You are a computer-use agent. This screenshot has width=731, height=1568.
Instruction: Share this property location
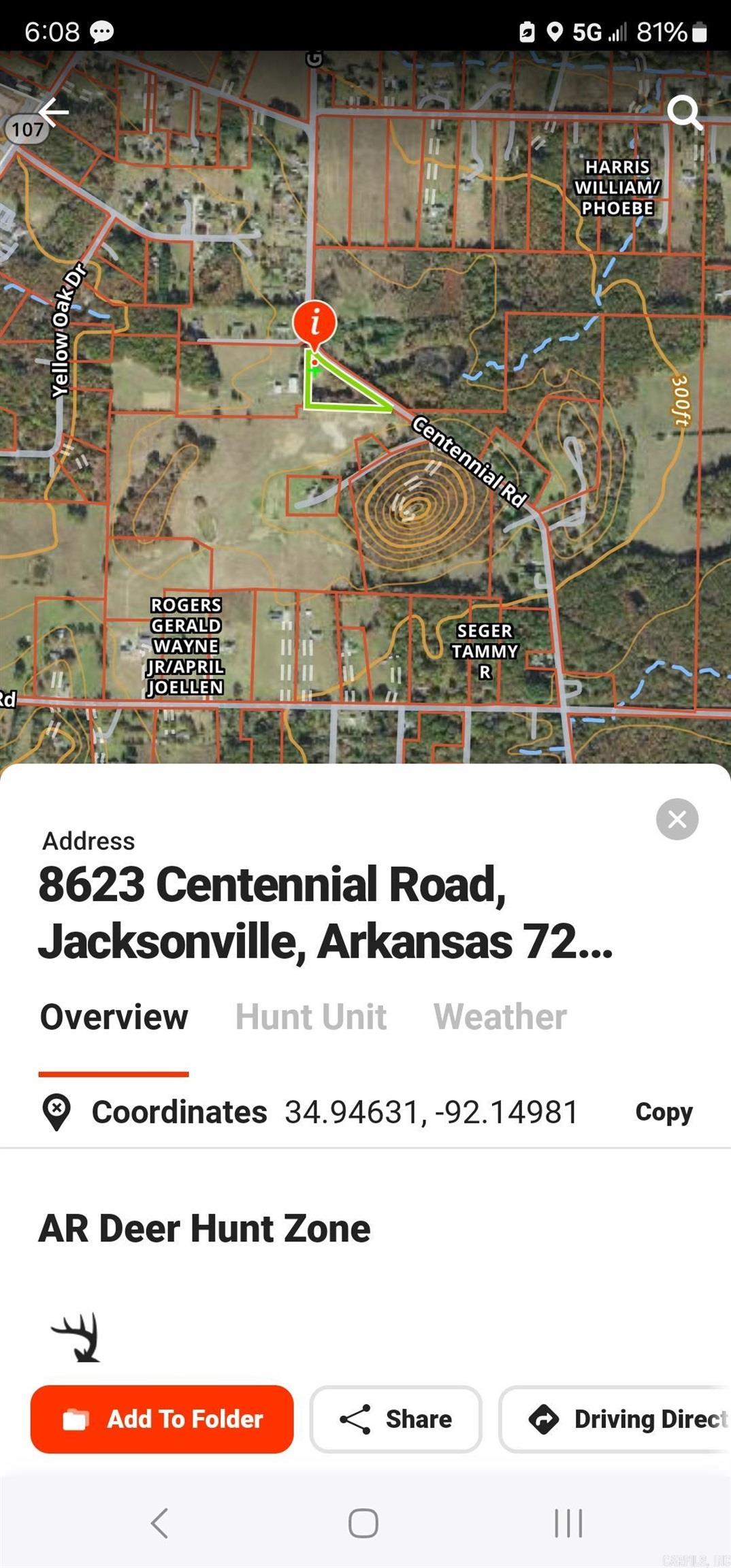(395, 1419)
